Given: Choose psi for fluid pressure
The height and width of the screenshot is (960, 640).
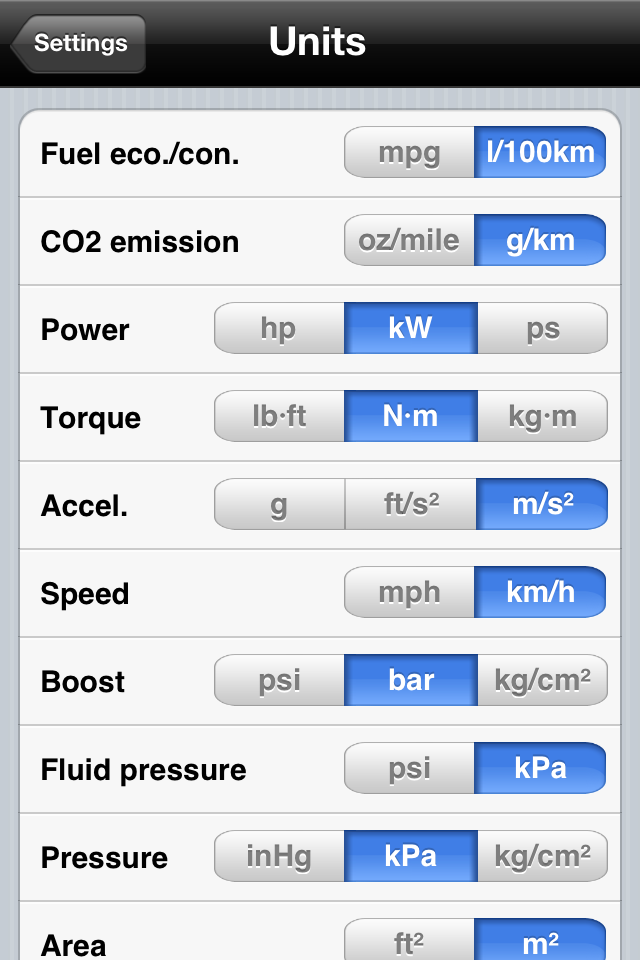Looking at the screenshot, I should pos(409,769).
